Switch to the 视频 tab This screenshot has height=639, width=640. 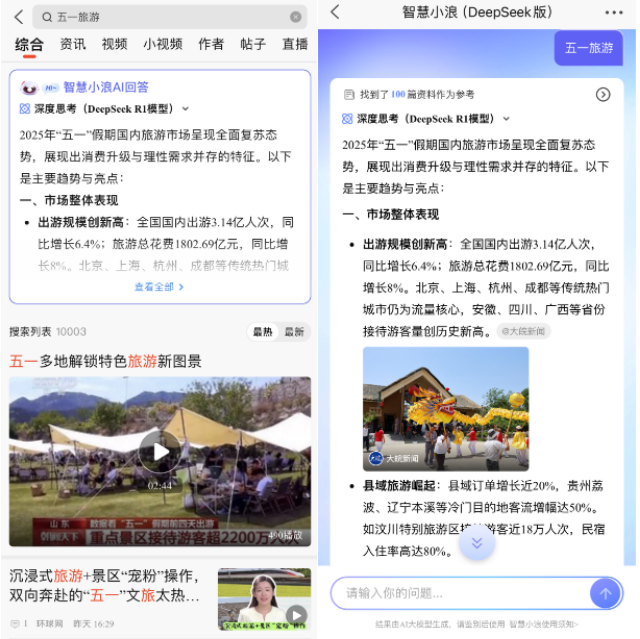pyautogui.click(x=114, y=44)
